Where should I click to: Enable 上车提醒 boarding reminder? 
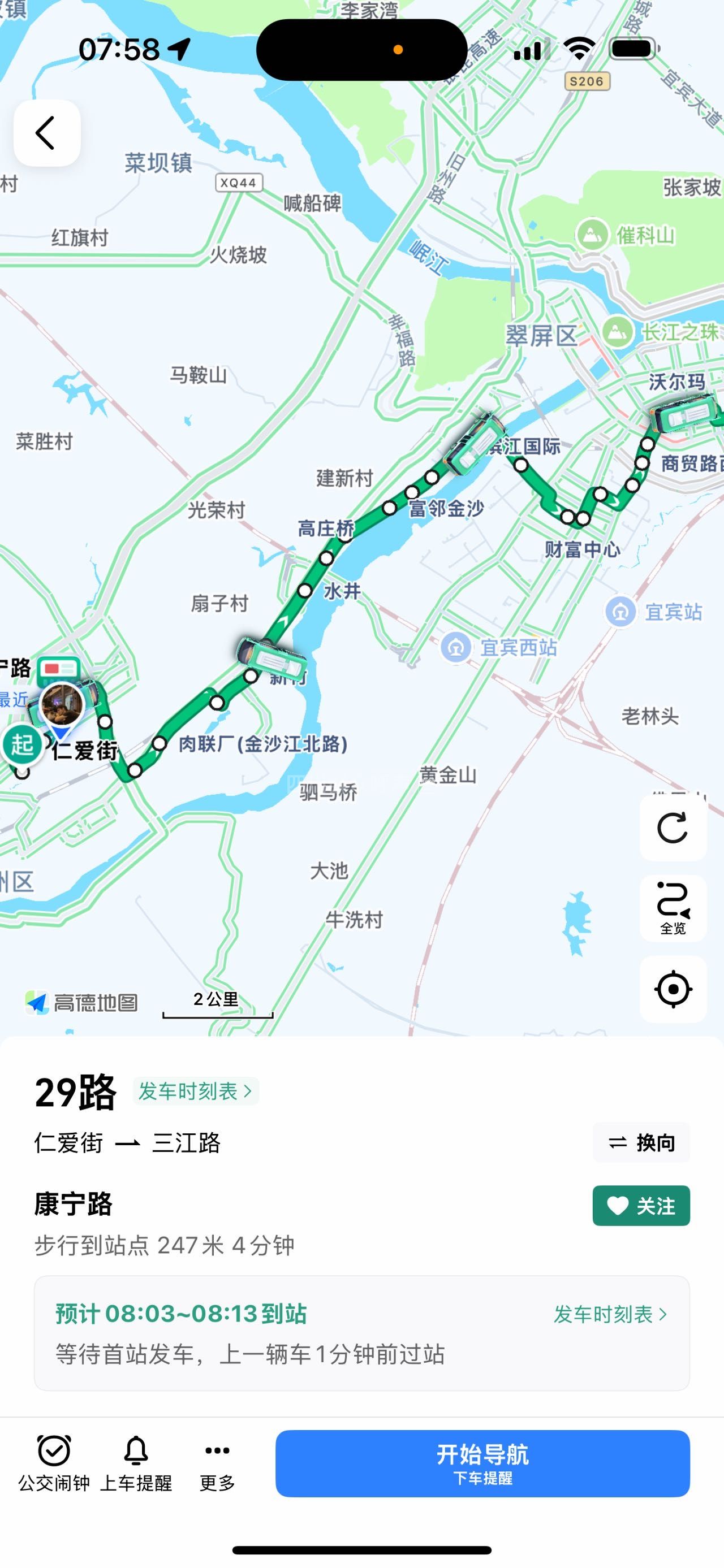(x=136, y=1463)
